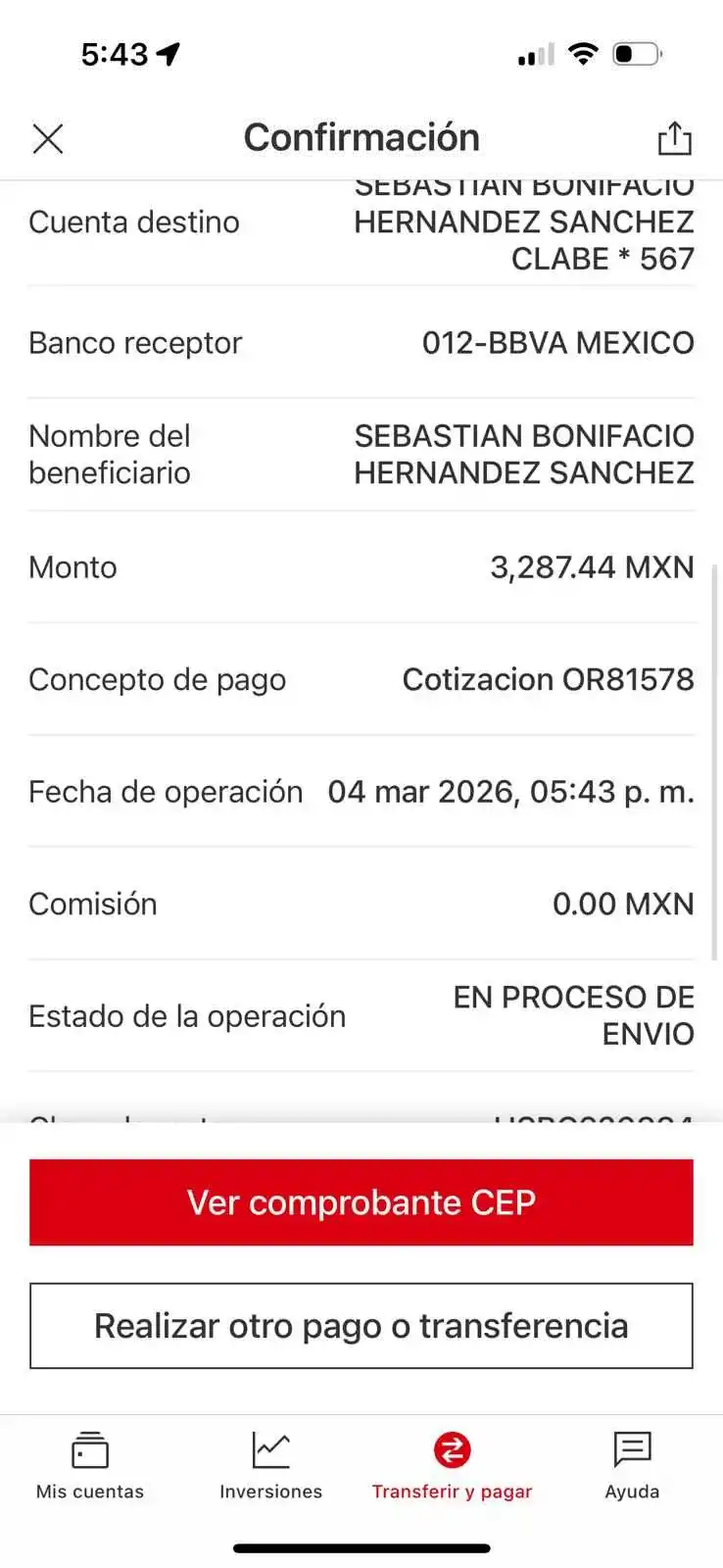
Task: Open the Ayuda tab
Action: [x=632, y=1466]
